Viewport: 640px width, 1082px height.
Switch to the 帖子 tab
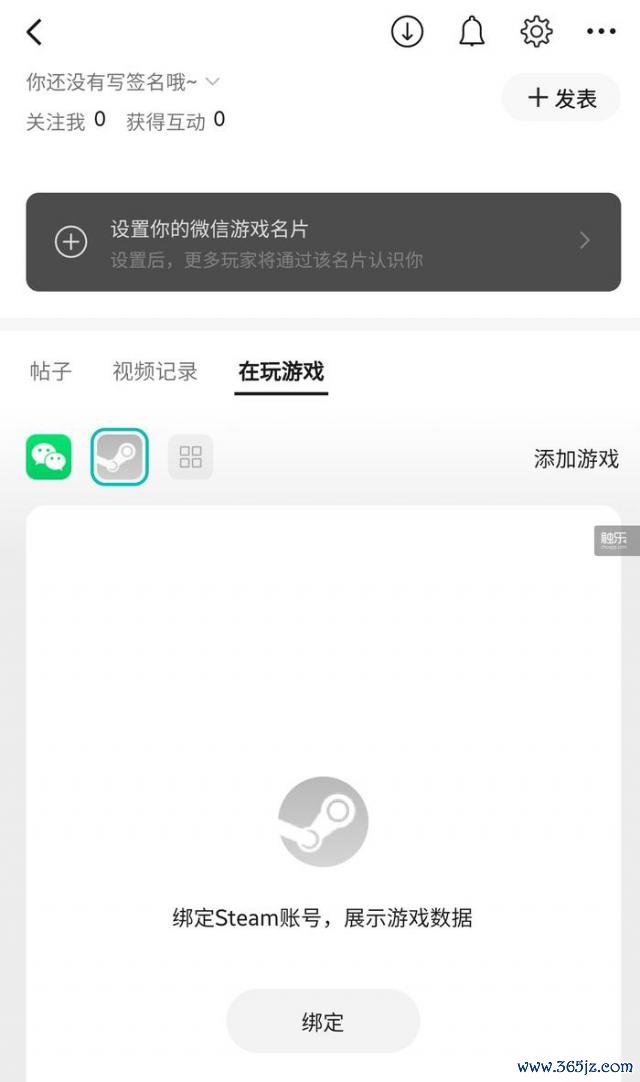click(x=51, y=372)
